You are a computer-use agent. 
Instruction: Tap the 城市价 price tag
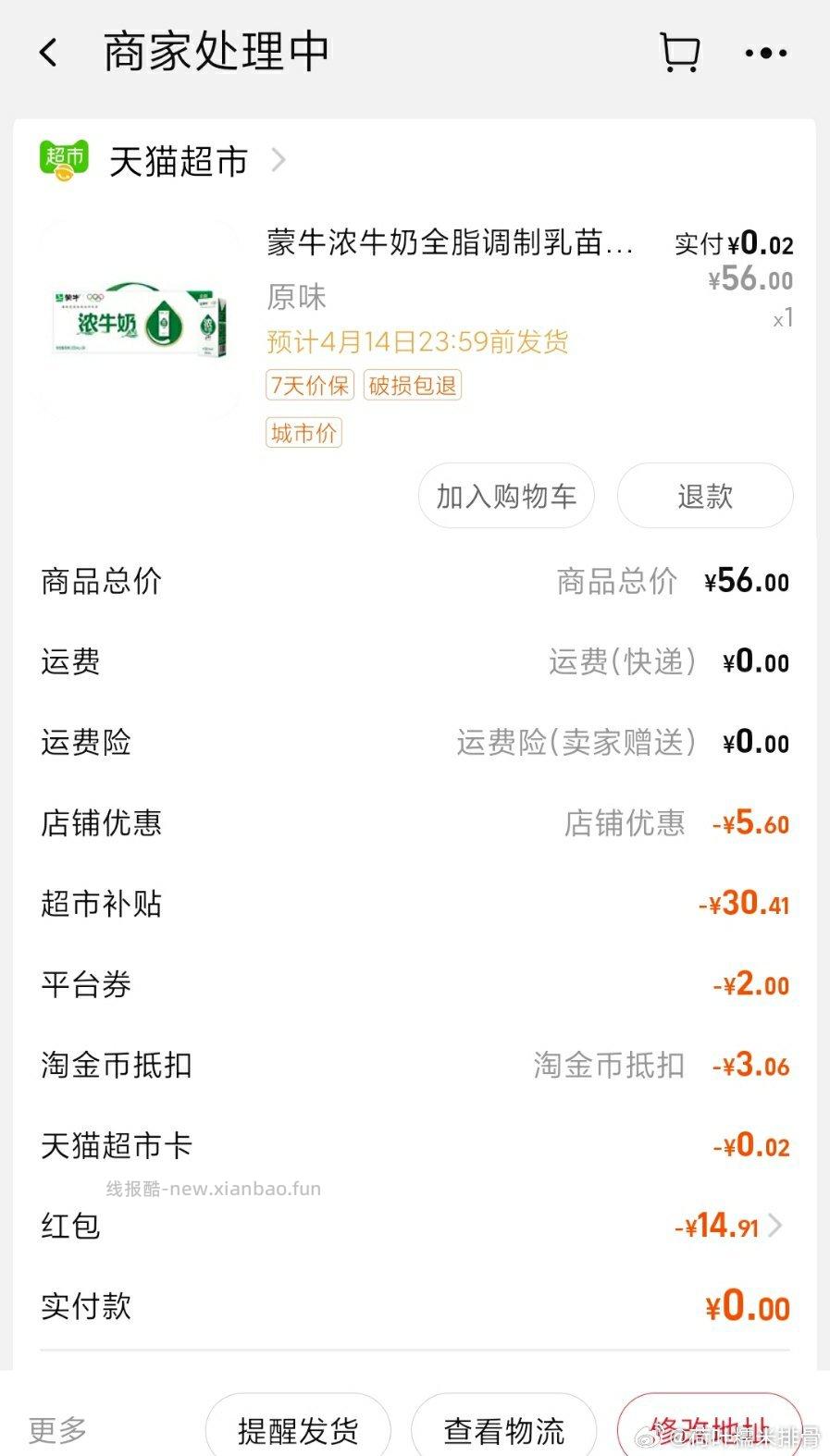coord(303,433)
